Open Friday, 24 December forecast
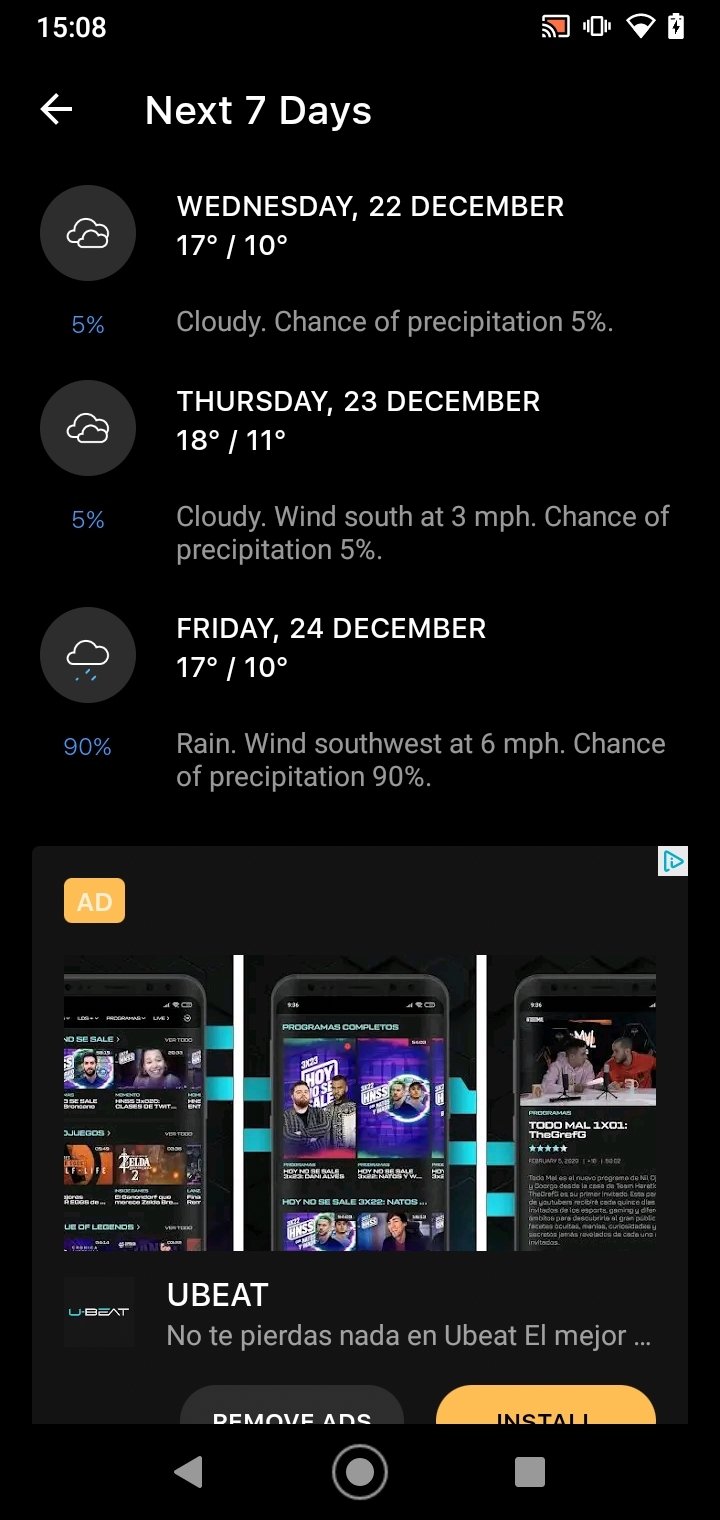Viewport: 720px width, 1520px height. 360,701
